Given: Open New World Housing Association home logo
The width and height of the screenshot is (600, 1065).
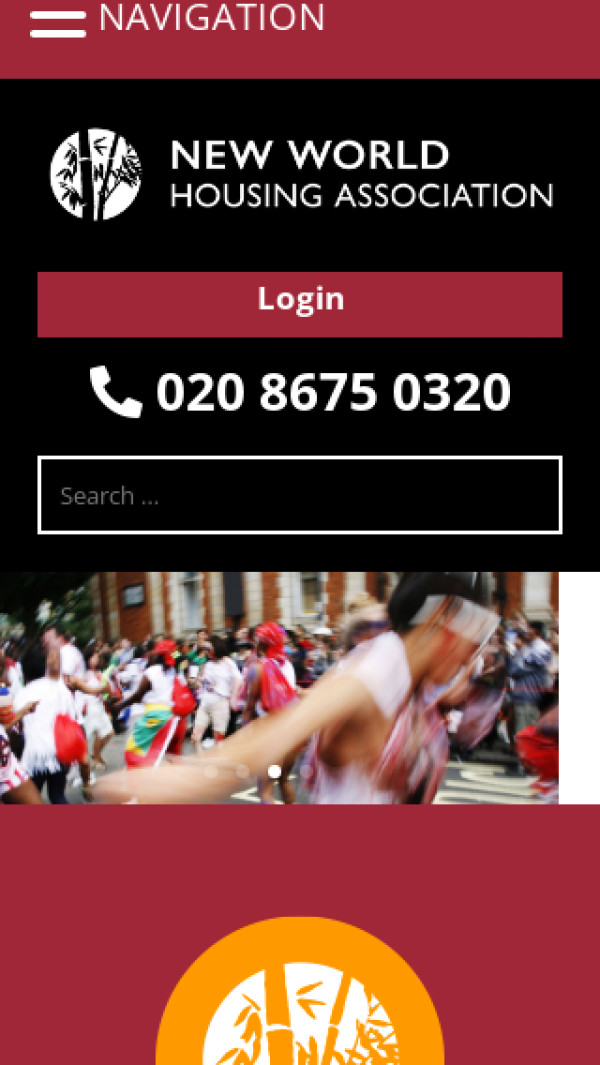Looking at the screenshot, I should [300, 174].
